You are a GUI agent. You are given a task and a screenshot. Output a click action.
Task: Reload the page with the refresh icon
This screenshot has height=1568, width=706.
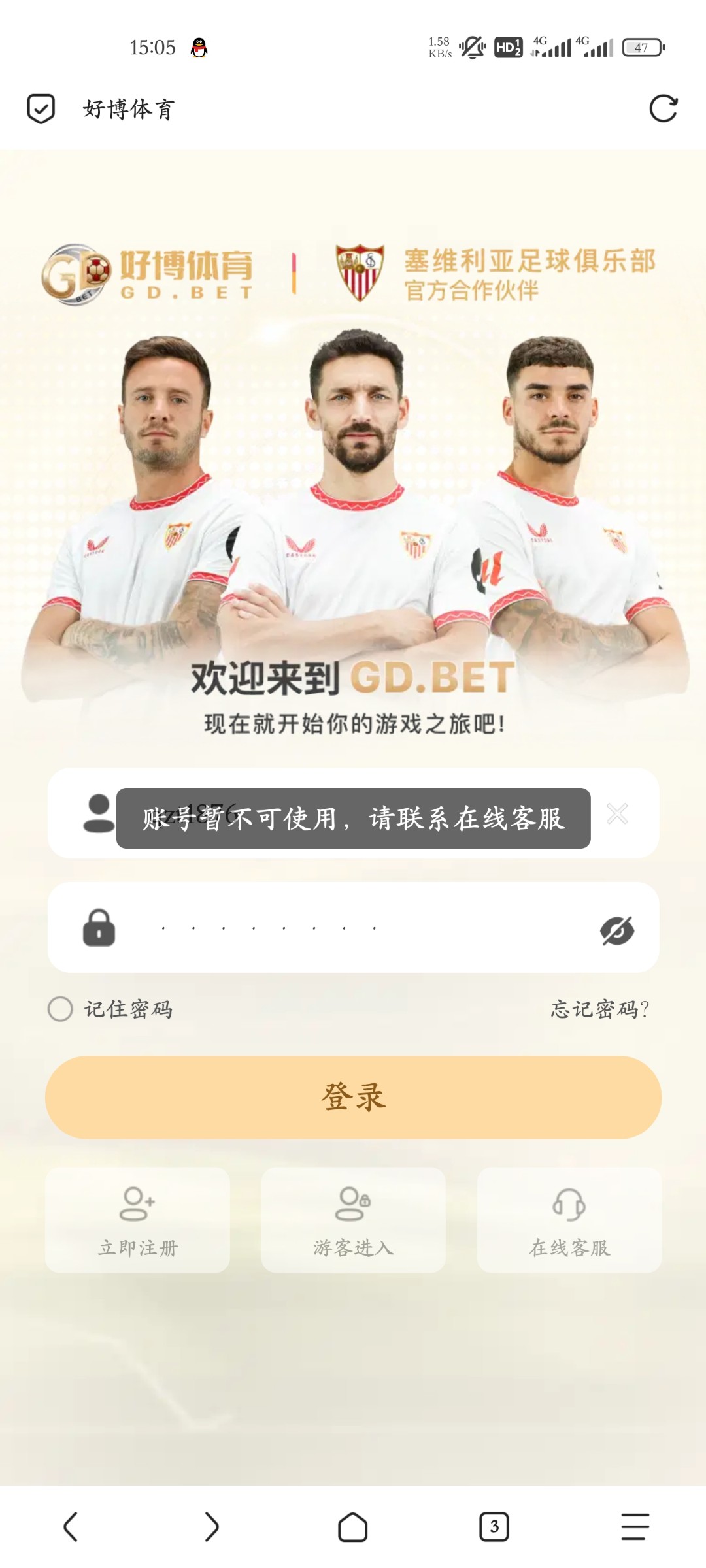click(x=663, y=108)
